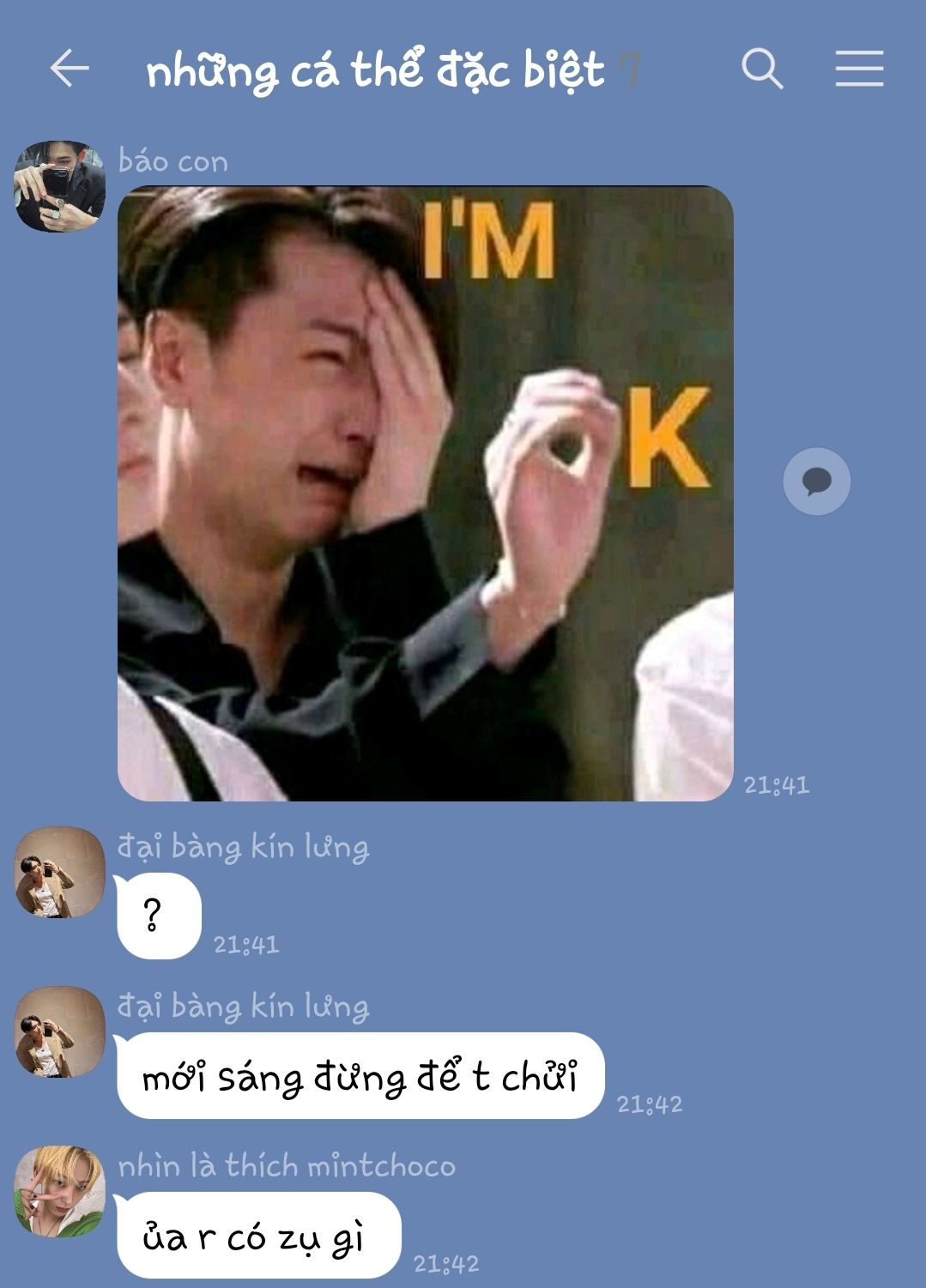Image resolution: width=926 pixels, height=1288 pixels.
Task: Open the hamburger chat menu
Action: tap(859, 69)
